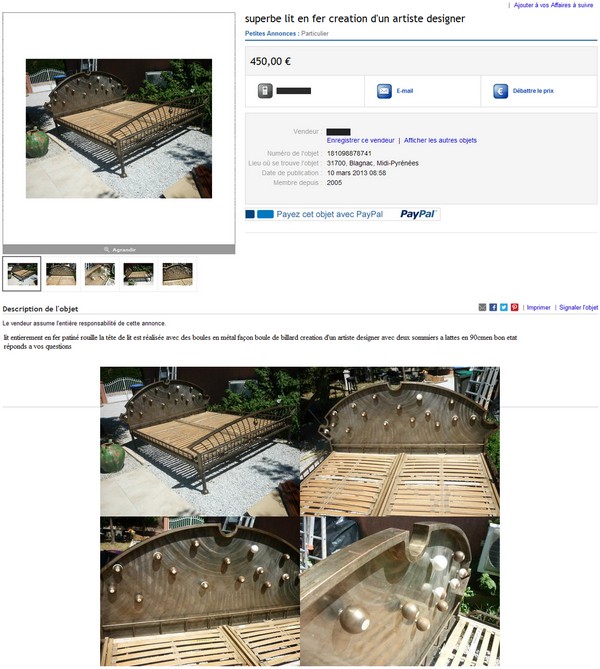Screen dimensions: 600x669
Task: Share the listing on Facebook
Action: click(x=493, y=307)
